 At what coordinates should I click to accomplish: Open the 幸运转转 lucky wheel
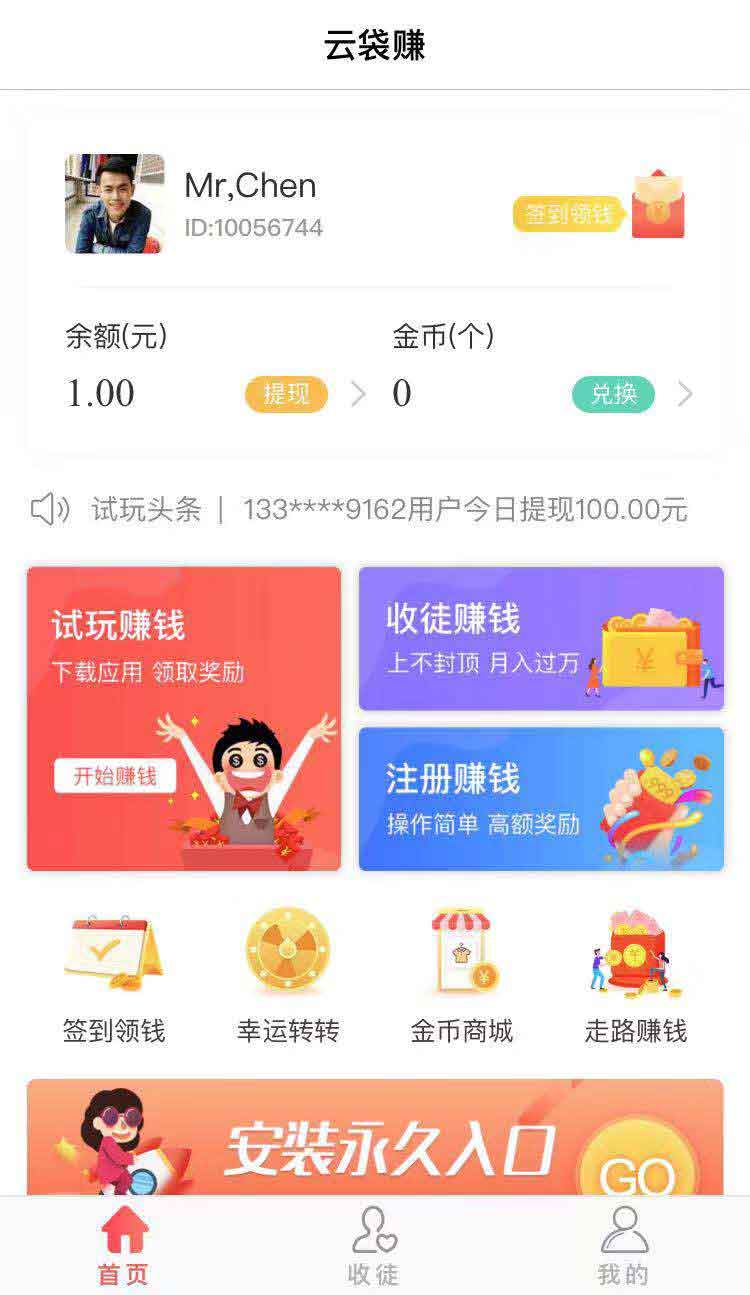288,975
